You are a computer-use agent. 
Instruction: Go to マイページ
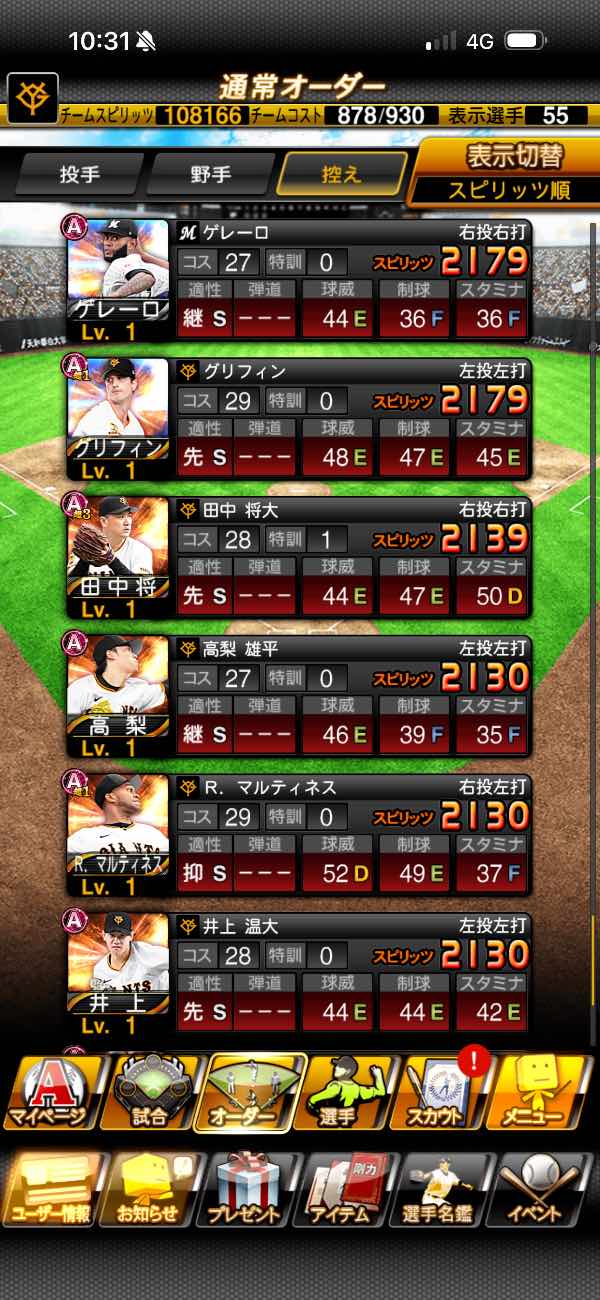click(x=50, y=1093)
